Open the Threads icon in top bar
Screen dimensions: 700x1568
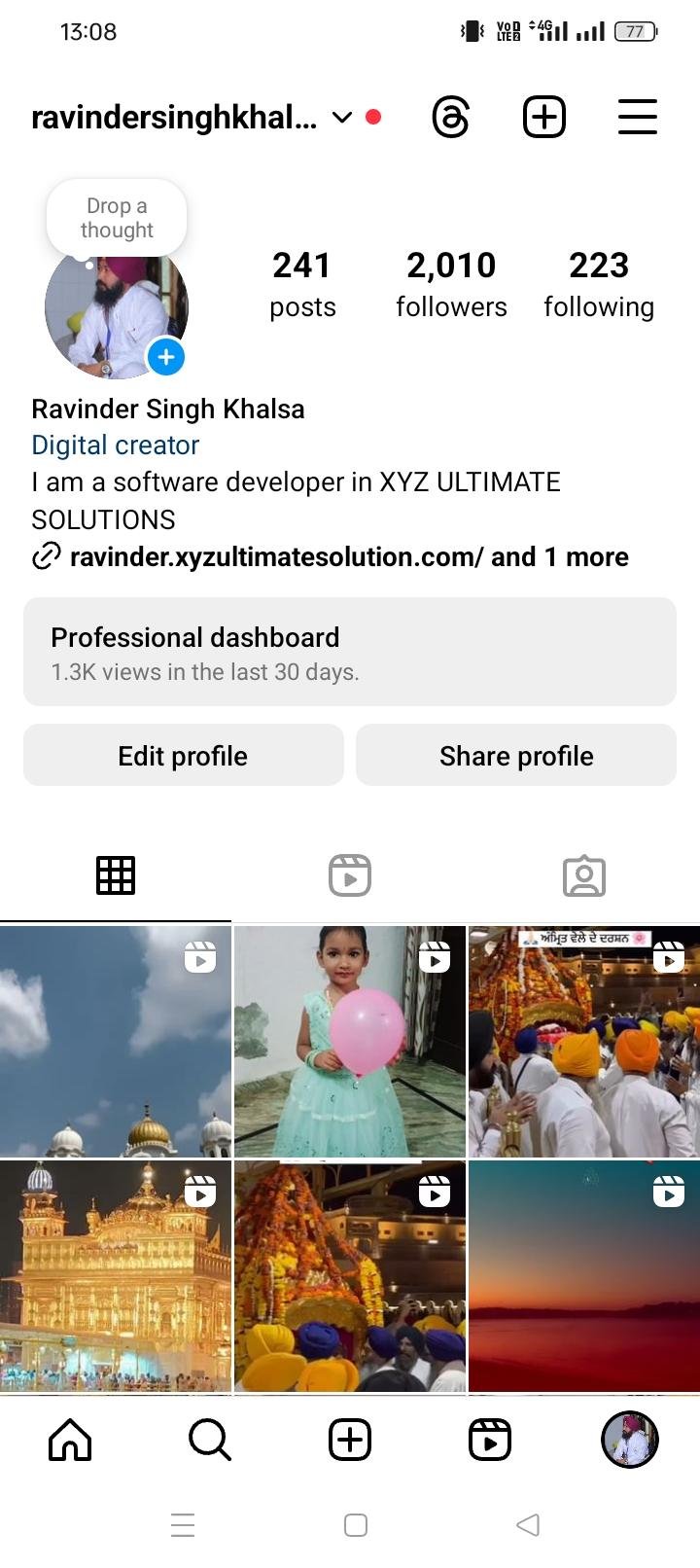point(450,118)
